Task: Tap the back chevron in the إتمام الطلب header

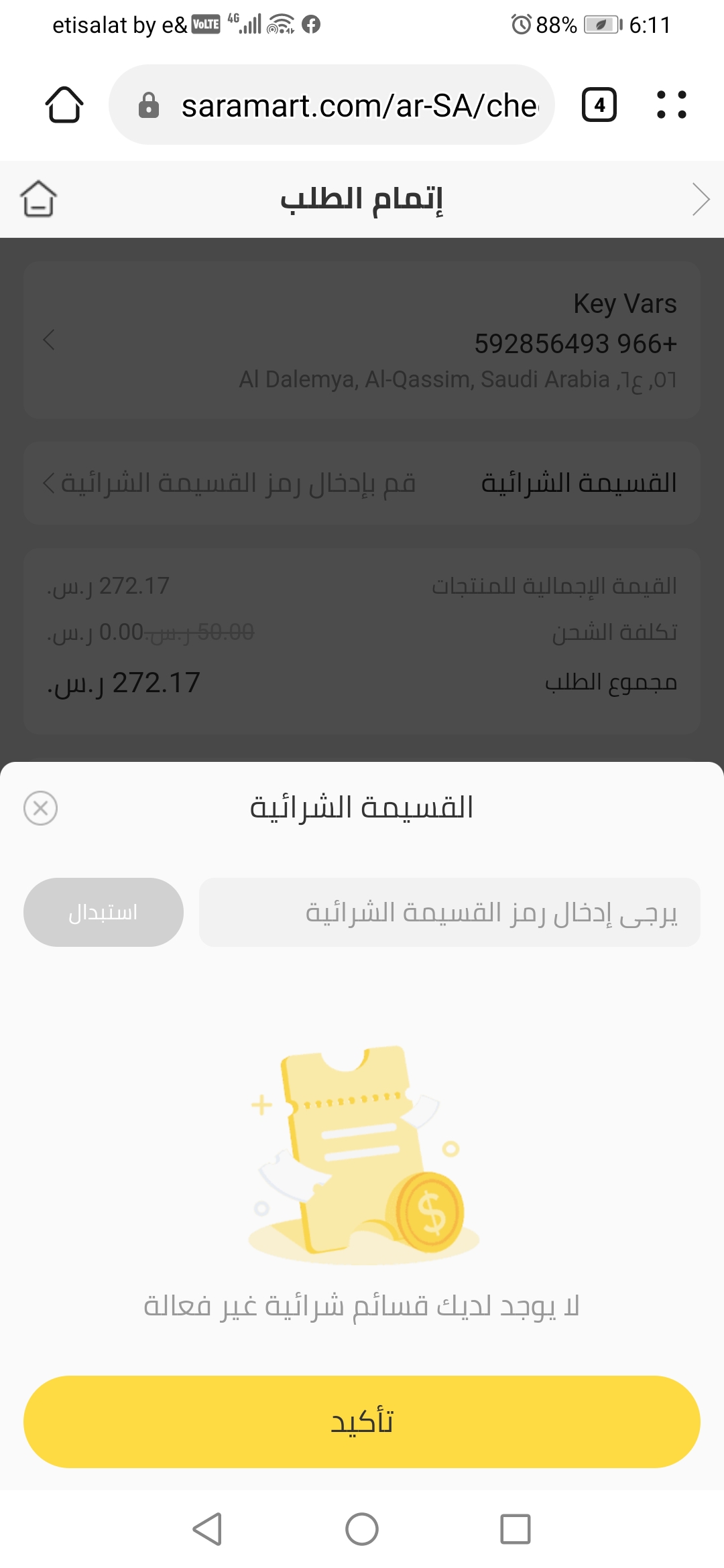Action: (x=700, y=199)
